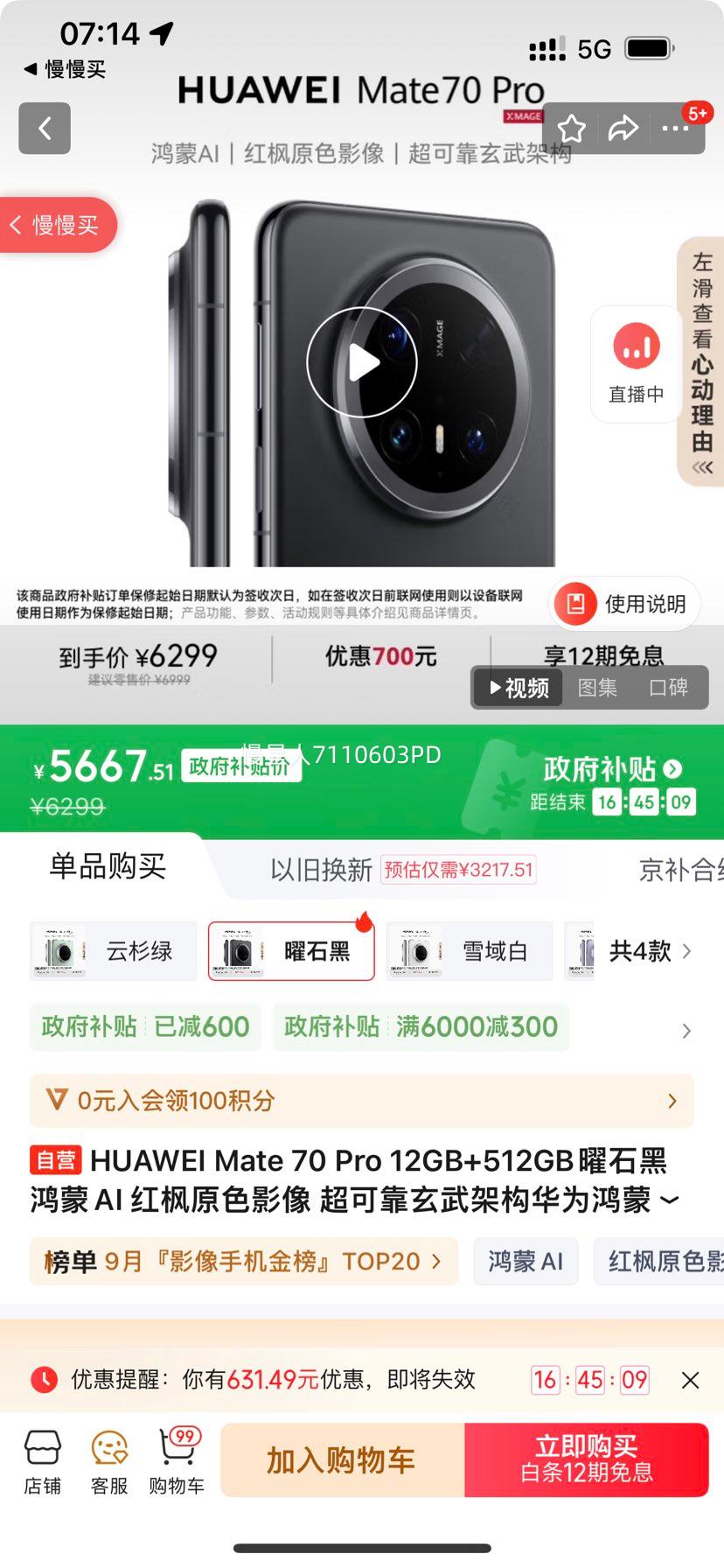This screenshot has height=1568, width=724.
Task: Switch to the 图集 tab
Action: (x=597, y=688)
